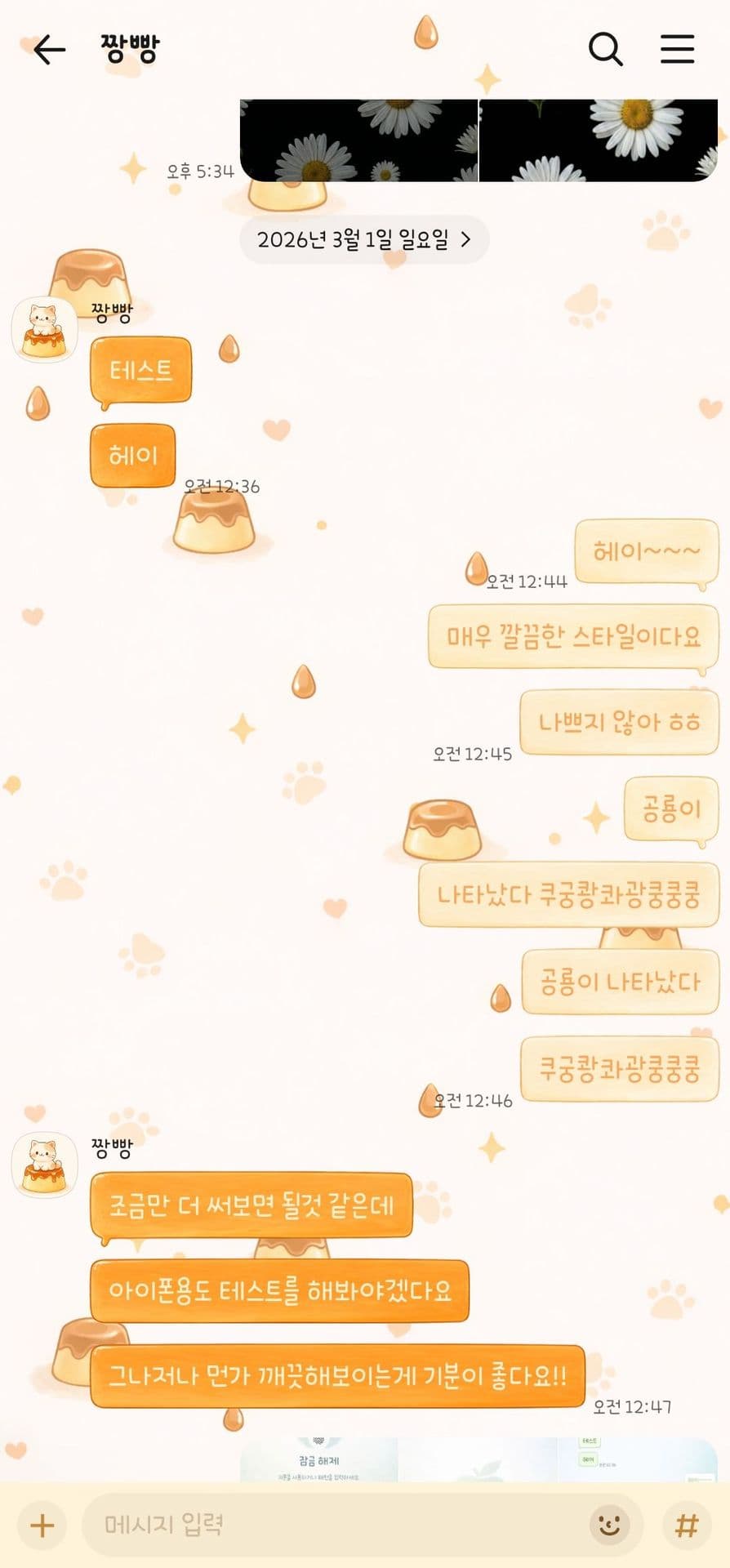This screenshot has width=730, height=1568.
Task: Expand the 2026년 3월 1일 date chevron
Action: point(467,239)
